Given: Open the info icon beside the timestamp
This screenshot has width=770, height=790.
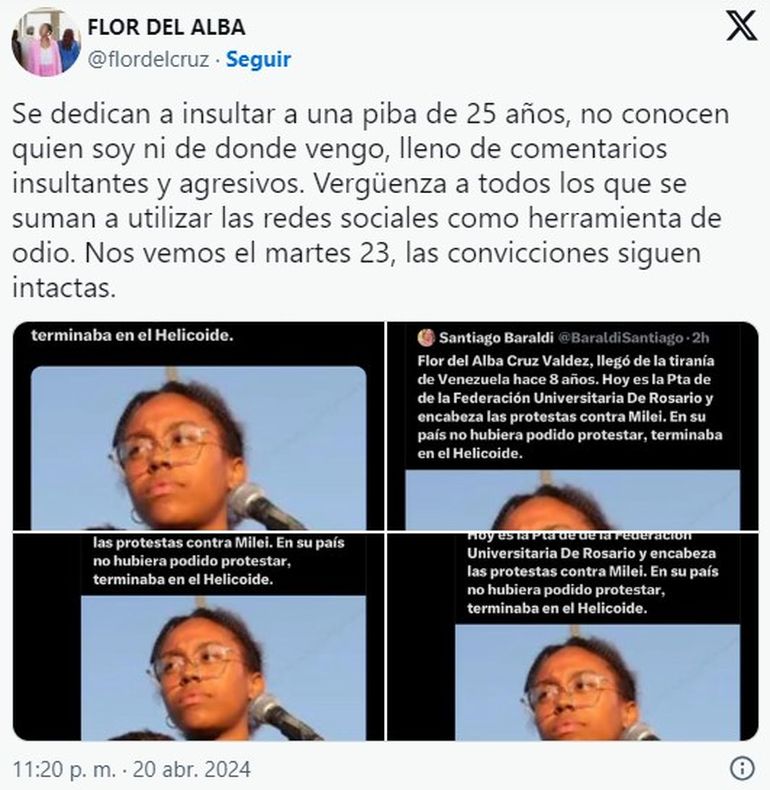Looking at the screenshot, I should (x=742, y=768).
